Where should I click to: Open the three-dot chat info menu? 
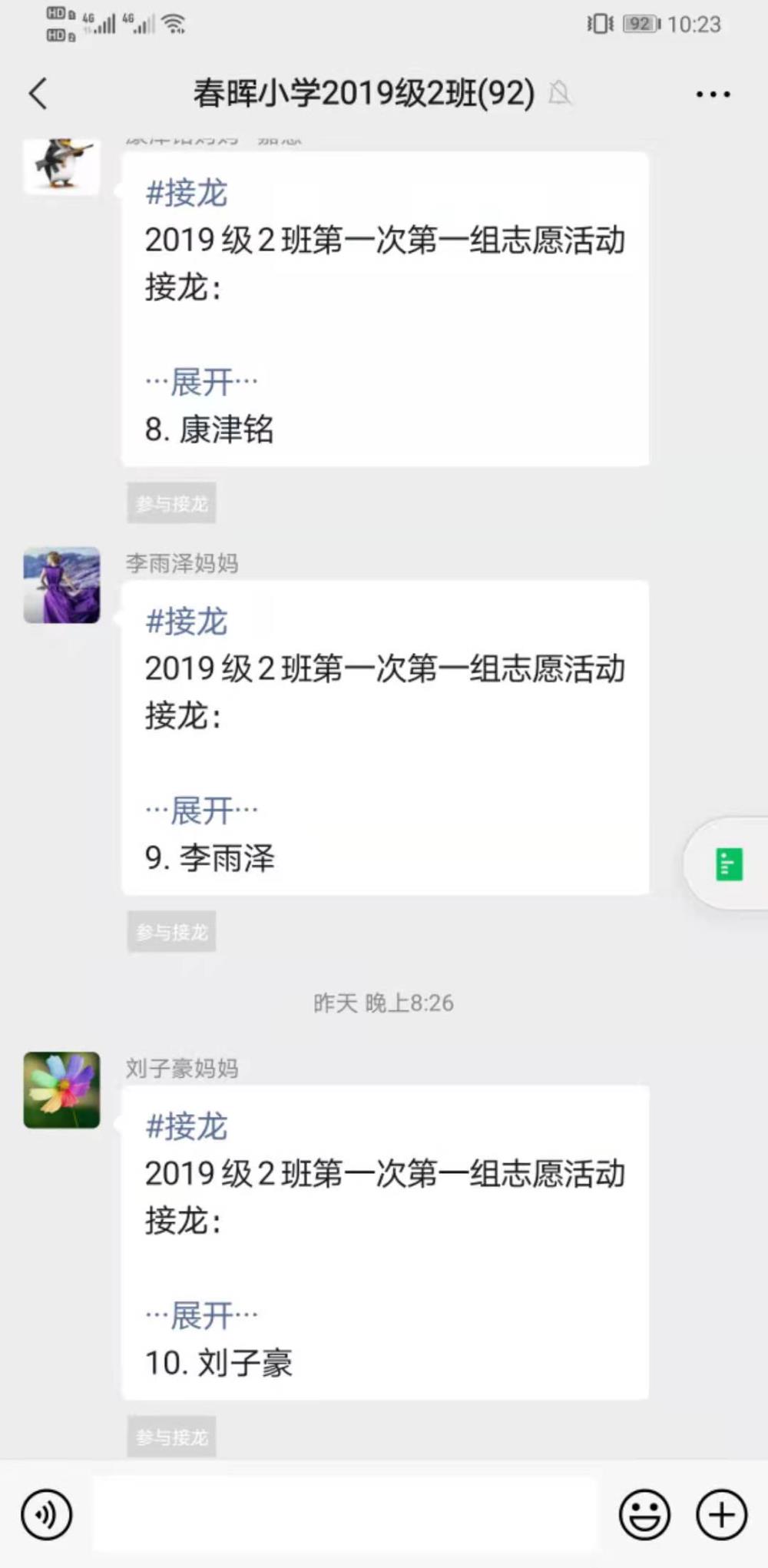click(713, 94)
